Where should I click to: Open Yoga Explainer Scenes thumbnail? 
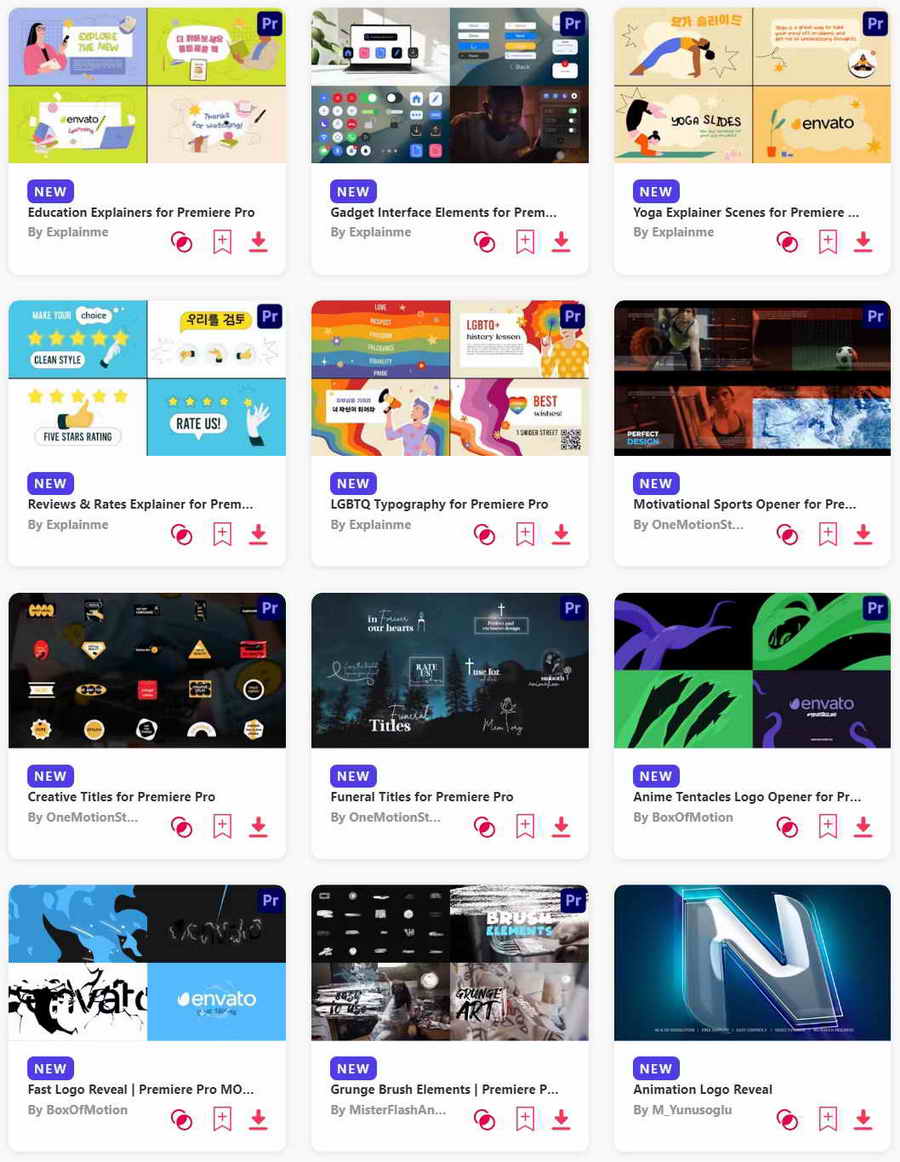(752, 85)
